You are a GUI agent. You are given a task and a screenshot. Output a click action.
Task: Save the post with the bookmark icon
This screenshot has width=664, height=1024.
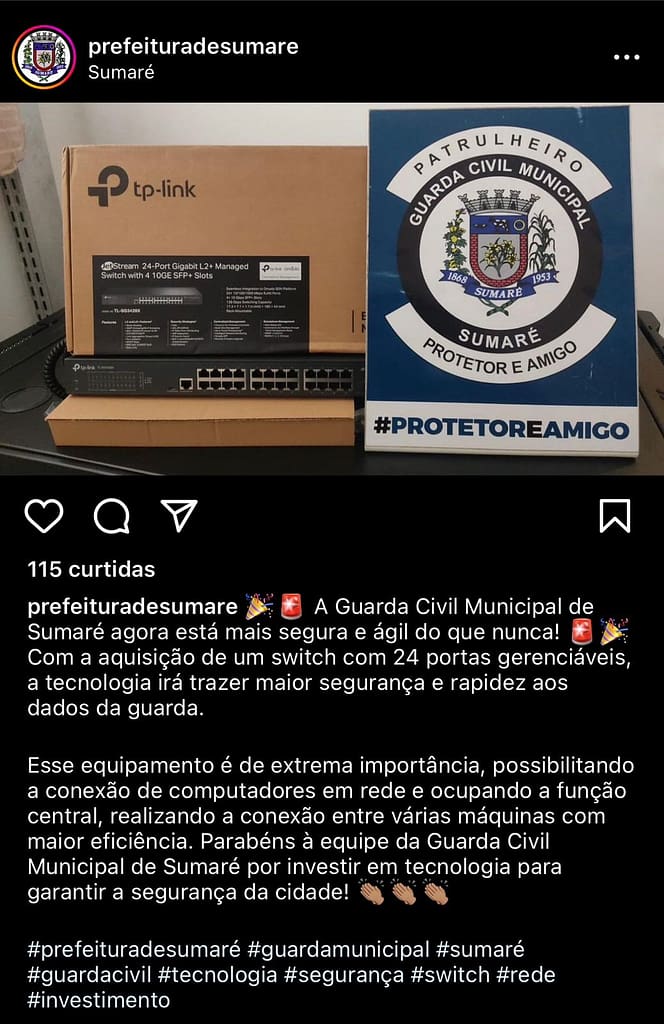coord(614,516)
